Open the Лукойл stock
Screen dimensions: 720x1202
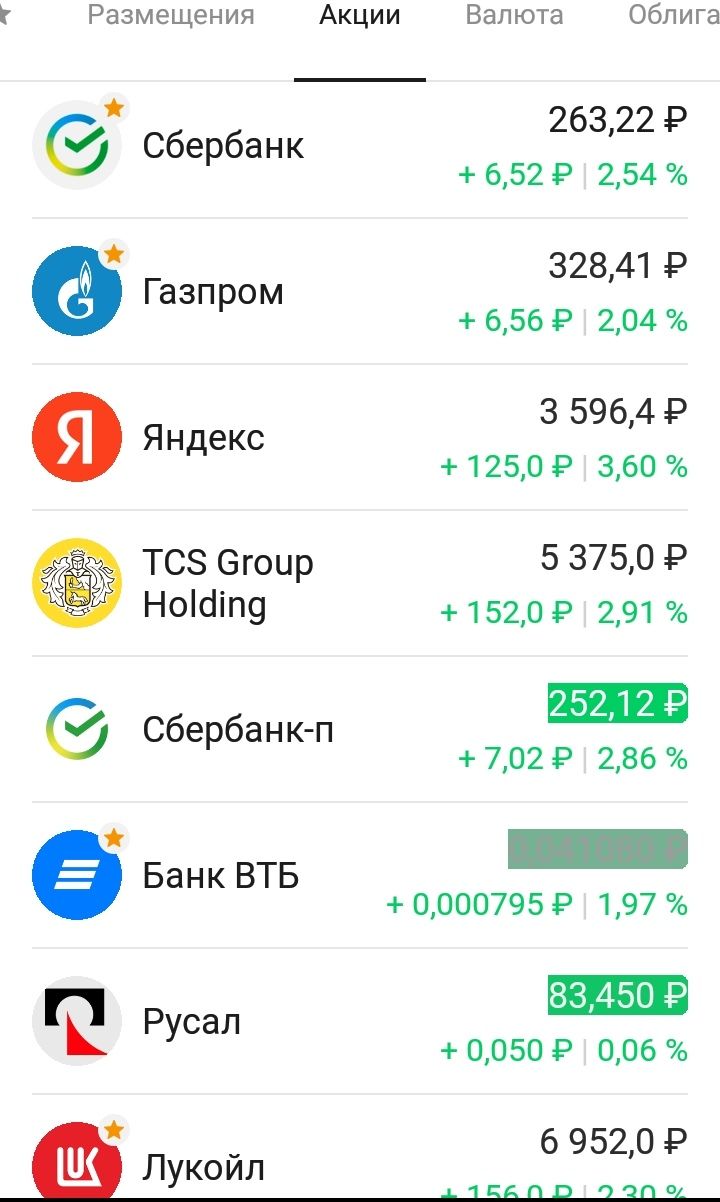tap(360, 1148)
